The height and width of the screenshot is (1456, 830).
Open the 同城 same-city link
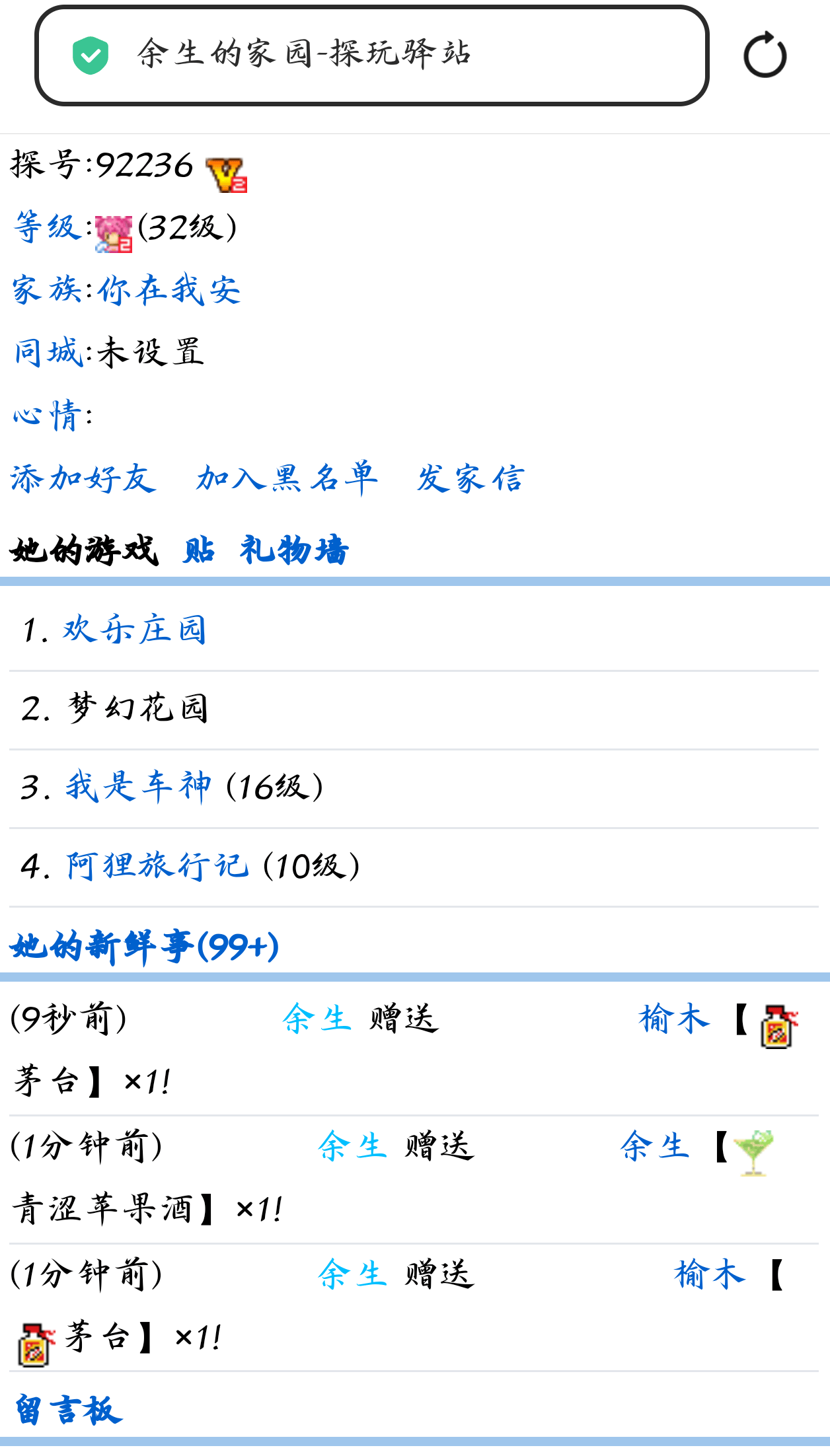tap(48, 352)
